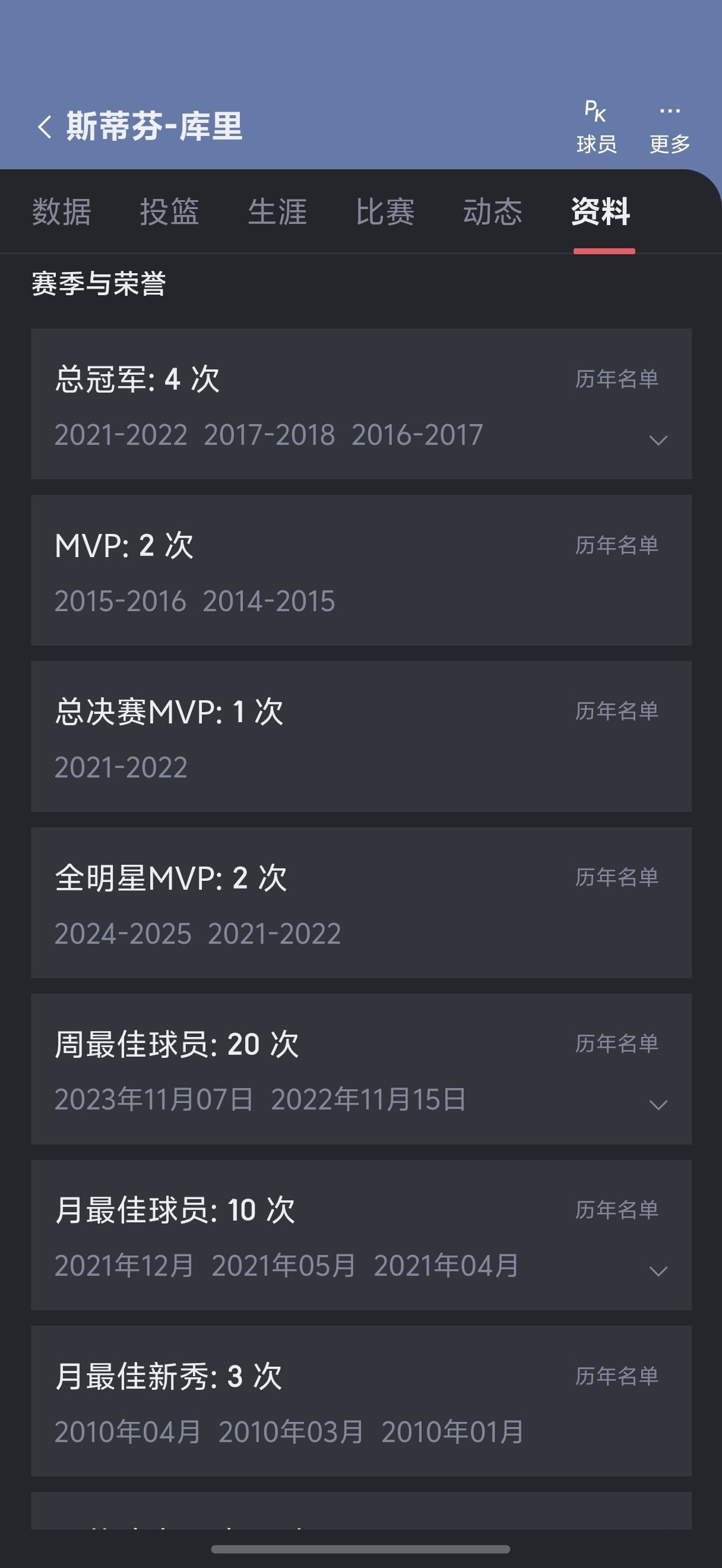Open the 更多 options menu
The height and width of the screenshot is (1568, 722).
[x=670, y=127]
